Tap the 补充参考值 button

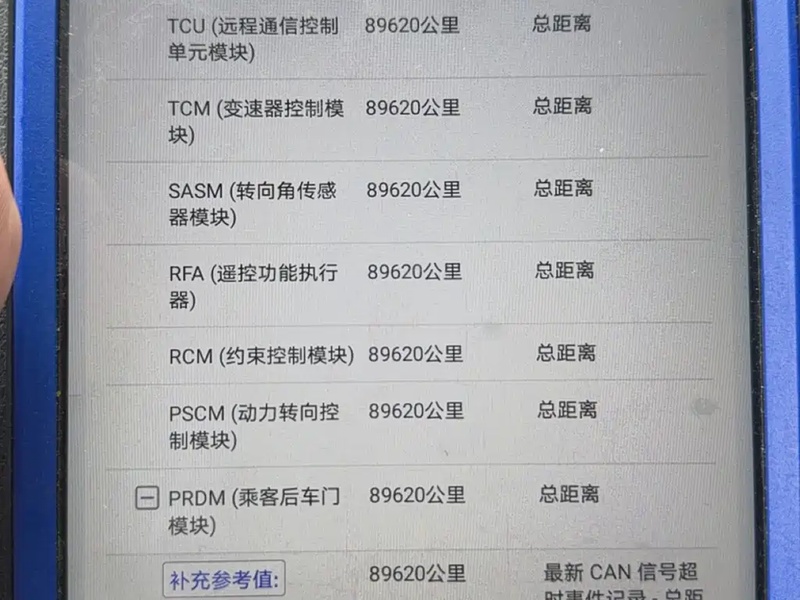(x=224, y=578)
